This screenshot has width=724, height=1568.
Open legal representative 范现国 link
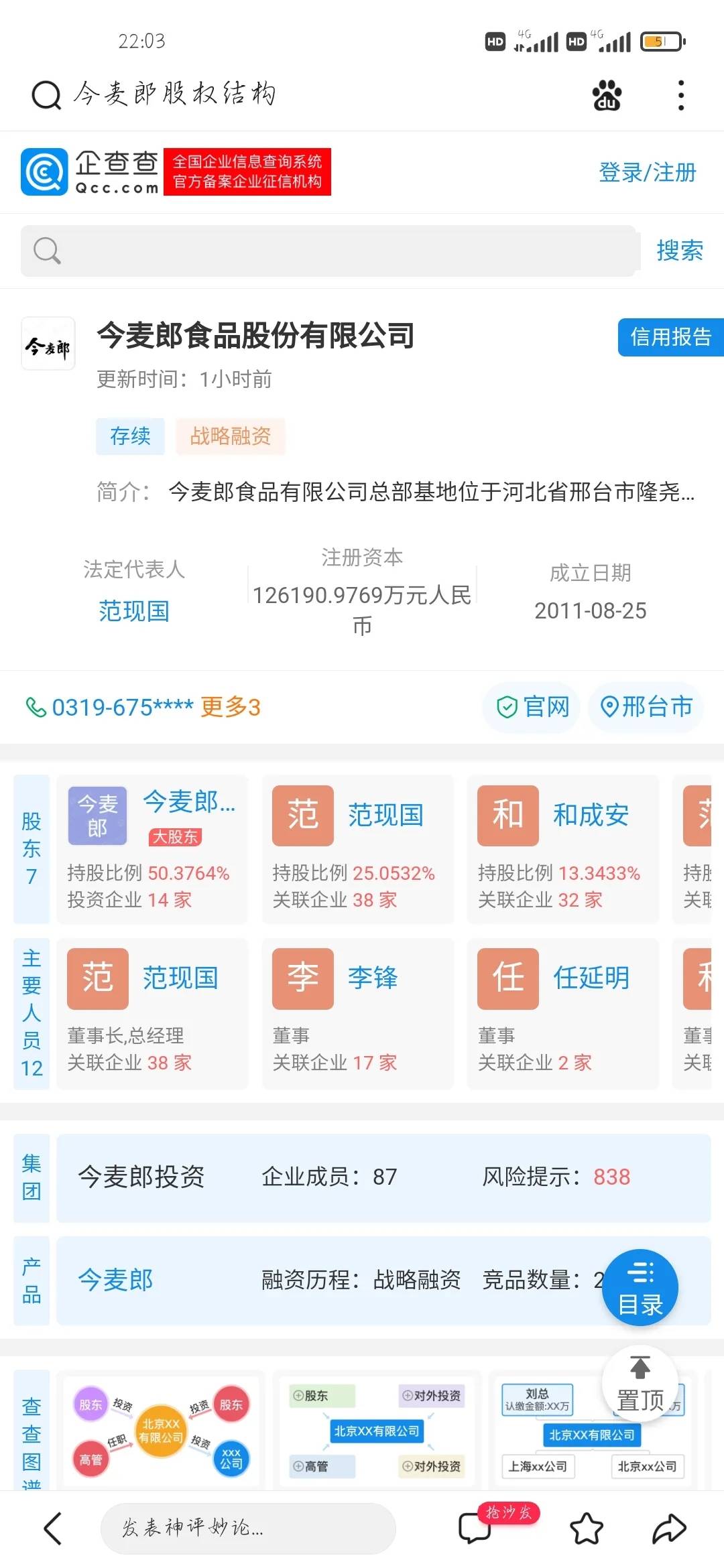click(133, 611)
